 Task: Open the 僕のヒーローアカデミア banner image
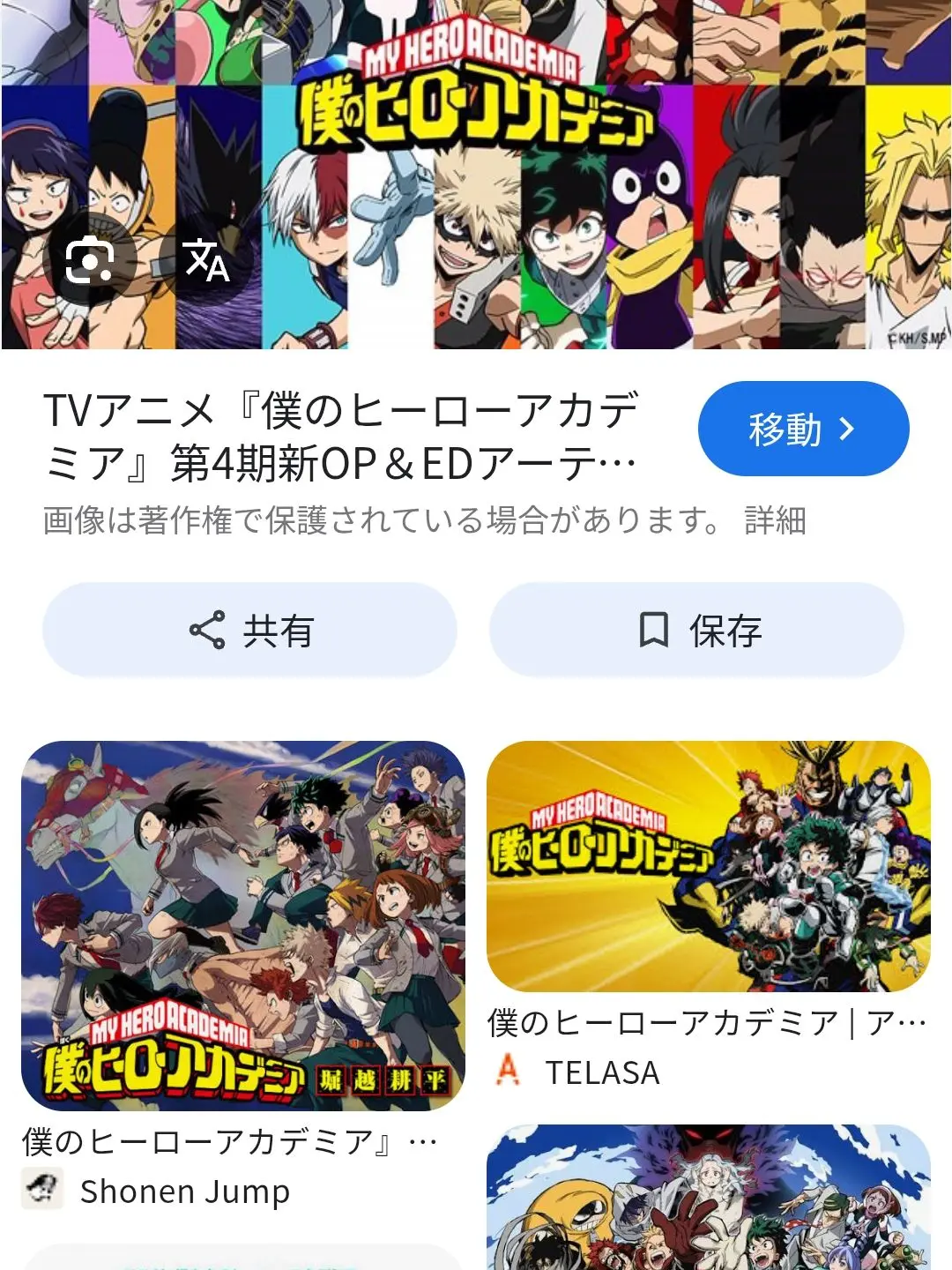[x=476, y=176]
